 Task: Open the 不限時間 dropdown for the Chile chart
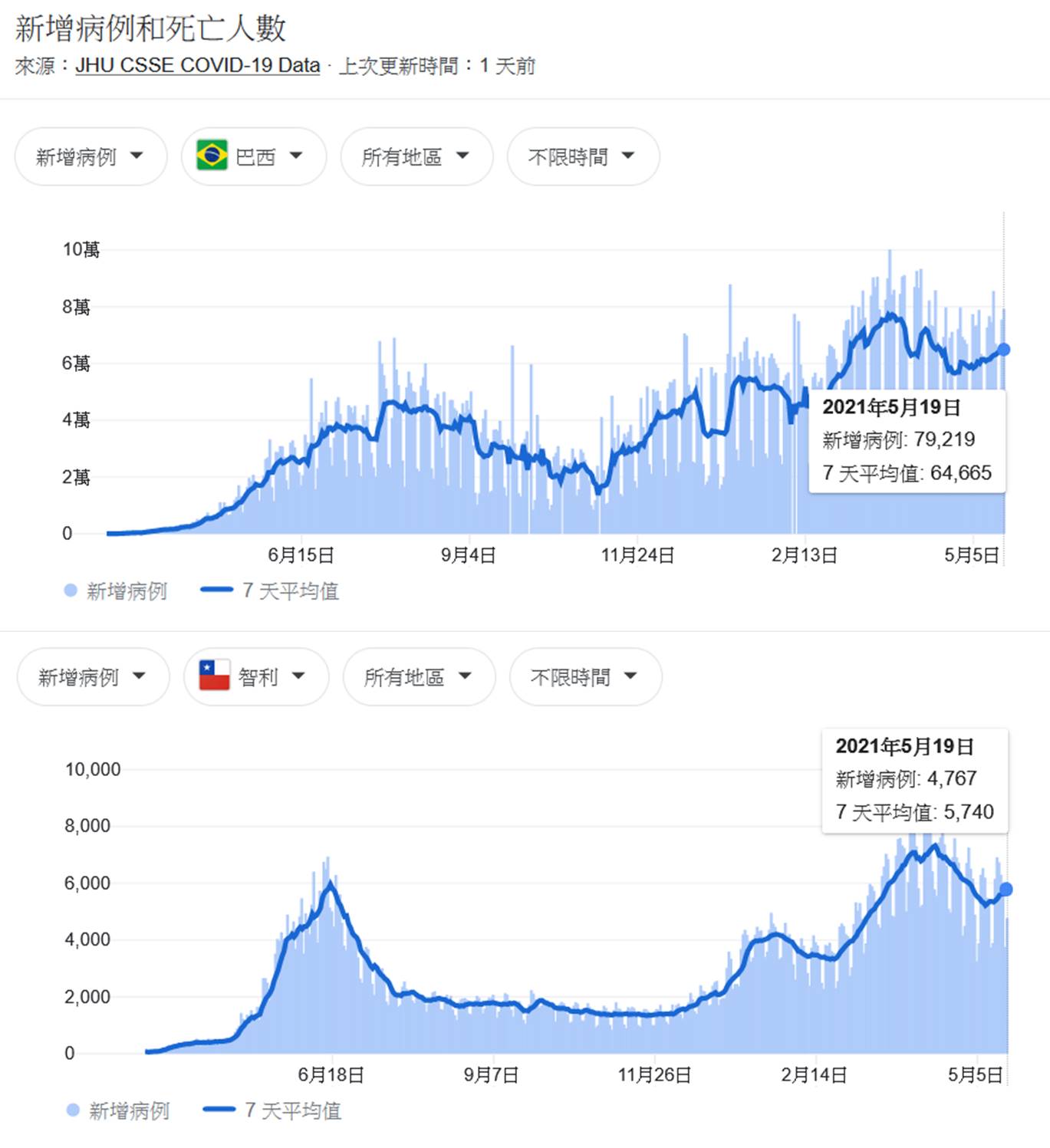pos(584,676)
